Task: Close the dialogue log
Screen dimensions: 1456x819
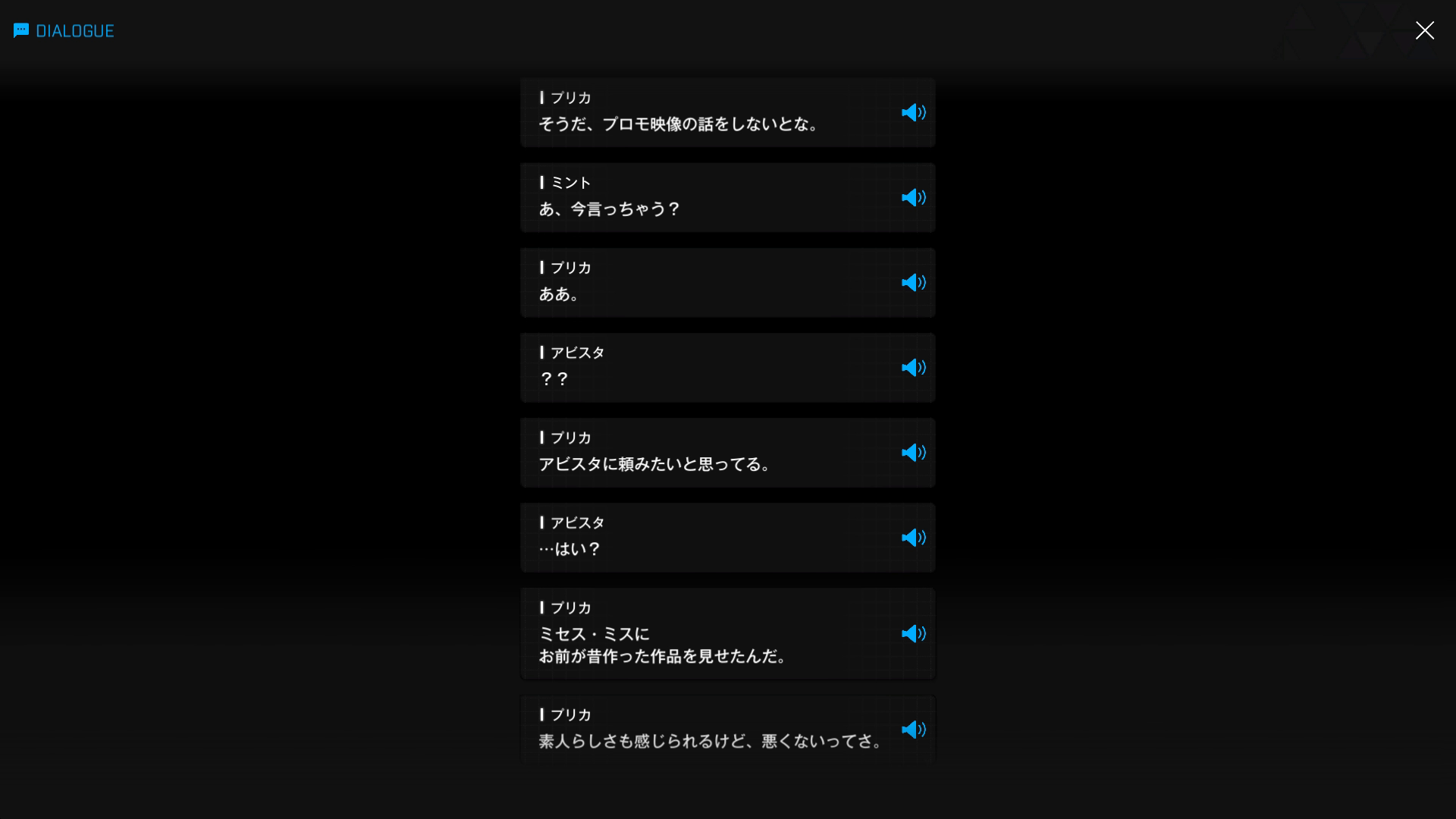Action: pyautogui.click(x=1424, y=30)
